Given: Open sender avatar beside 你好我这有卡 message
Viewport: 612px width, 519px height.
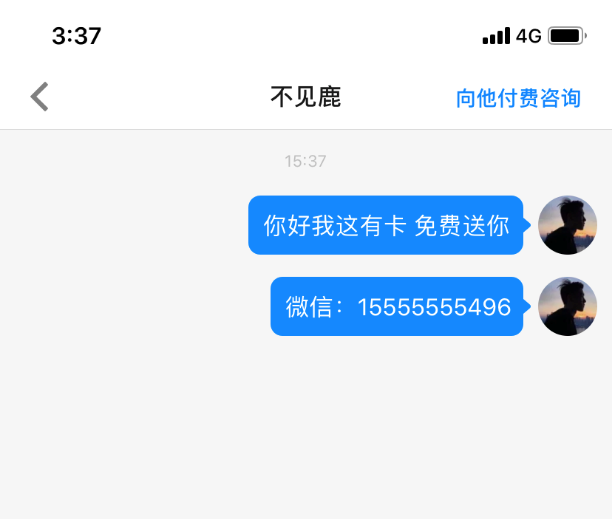Looking at the screenshot, I should tap(567, 225).
